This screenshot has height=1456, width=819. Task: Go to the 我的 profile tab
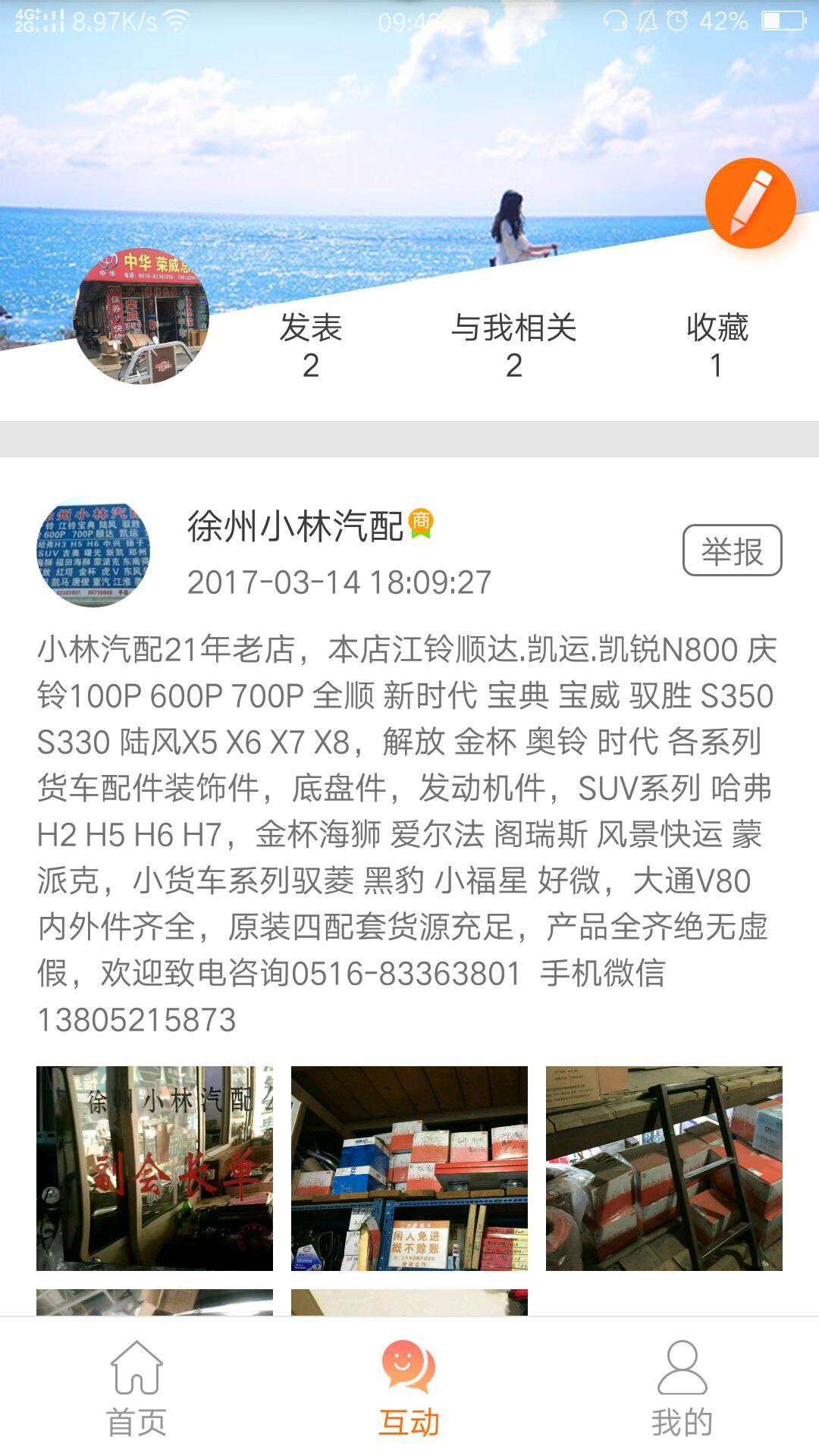[682, 1389]
